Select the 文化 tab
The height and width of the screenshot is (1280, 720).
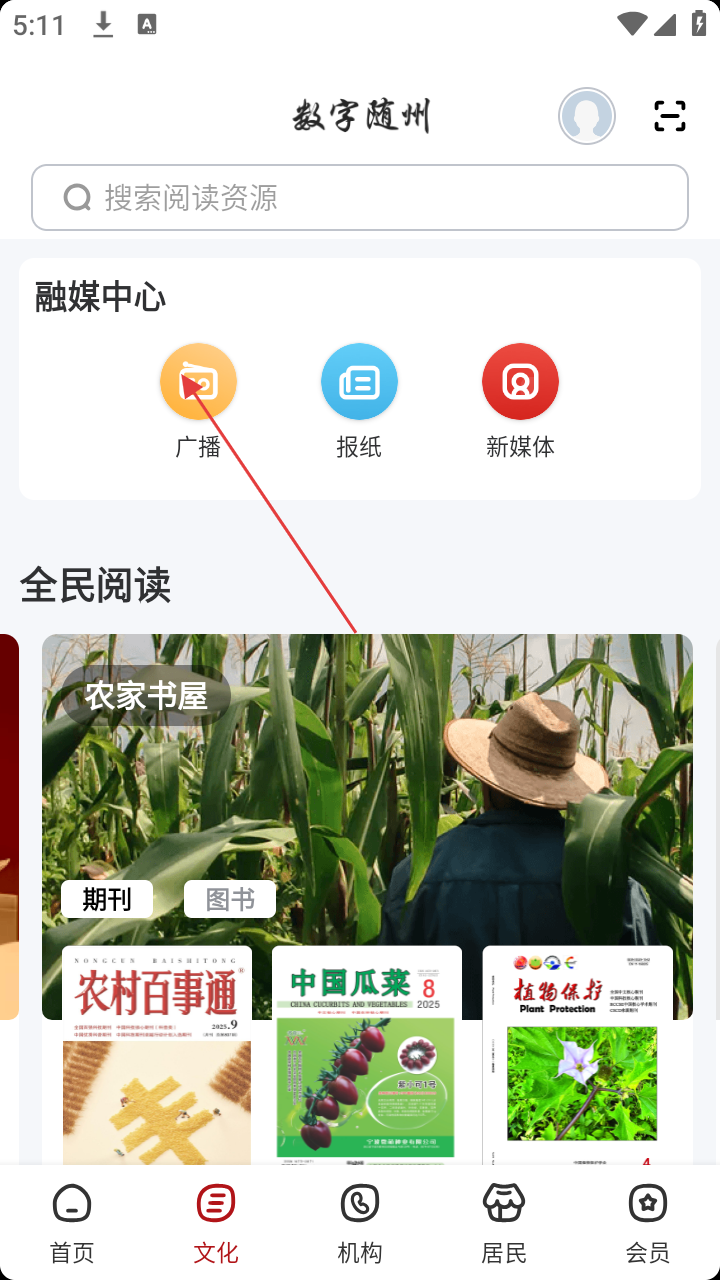(x=216, y=1223)
